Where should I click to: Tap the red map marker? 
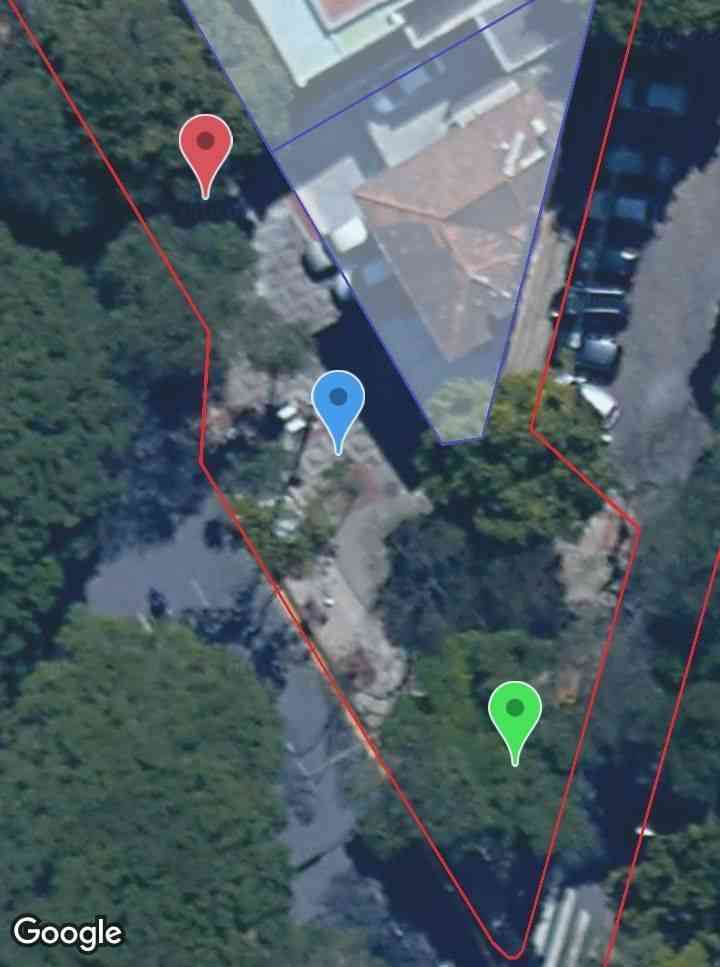coord(206,146)
